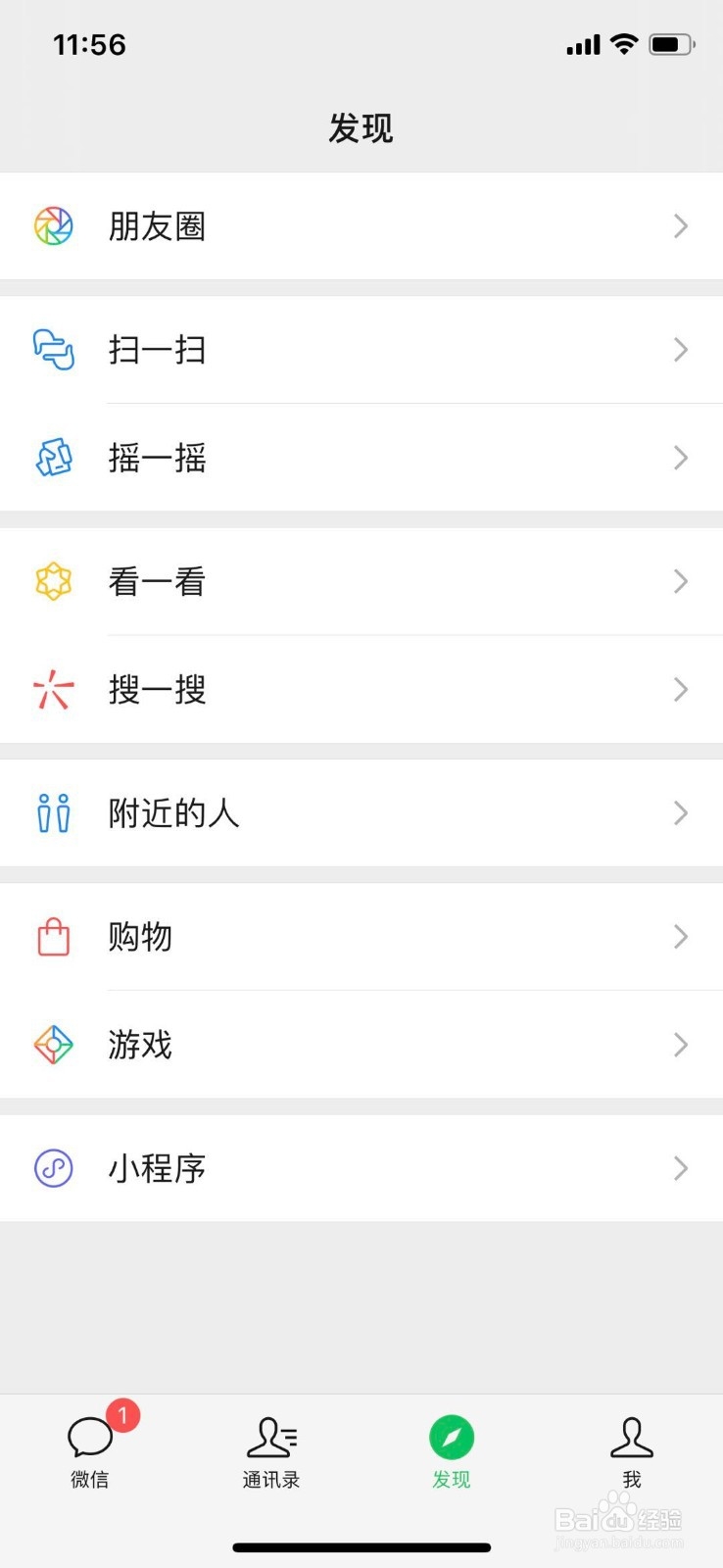The height and width of the screenshot is (1568, 723).
Task: Tap the 附近的人 people icon
Action: point(54,812)
